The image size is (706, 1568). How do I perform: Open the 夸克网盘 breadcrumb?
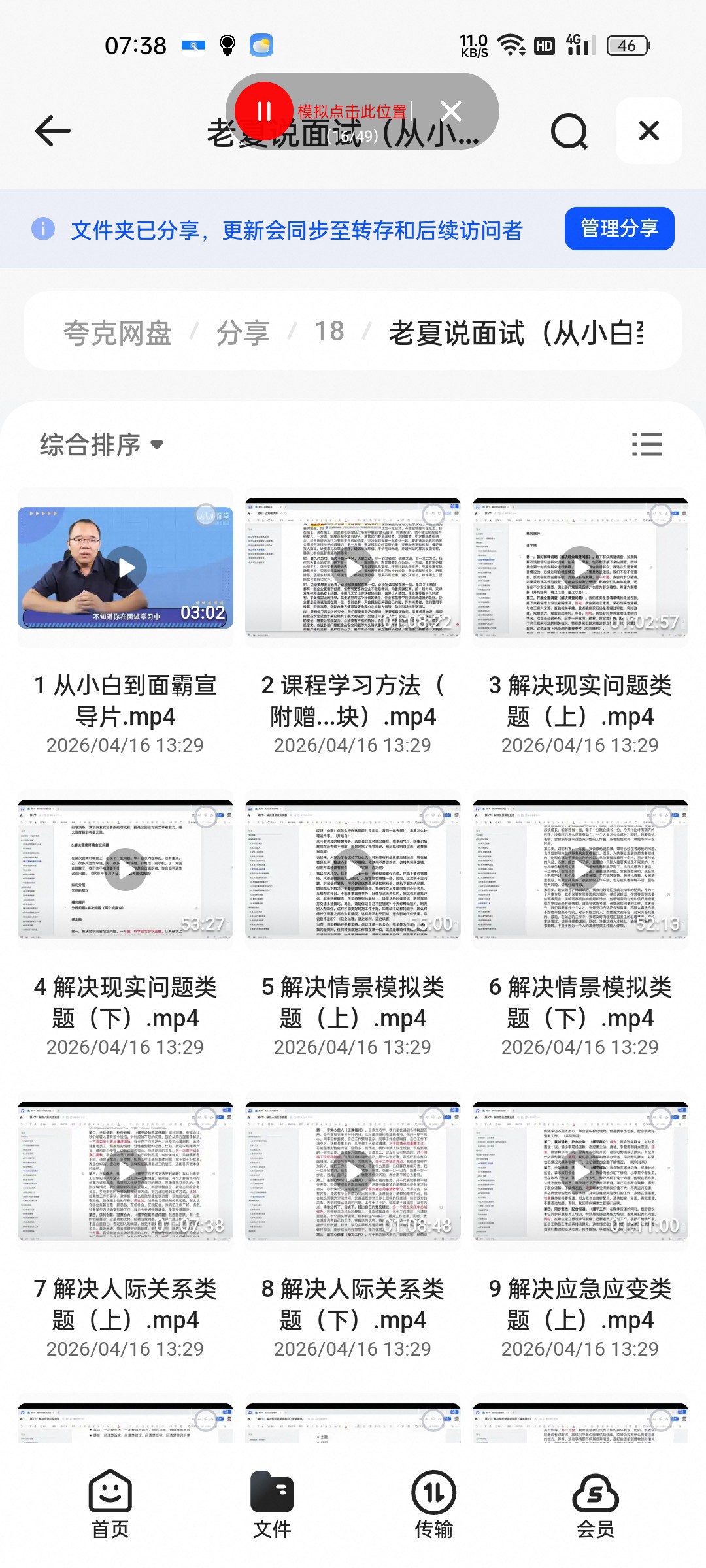[118, 333]
